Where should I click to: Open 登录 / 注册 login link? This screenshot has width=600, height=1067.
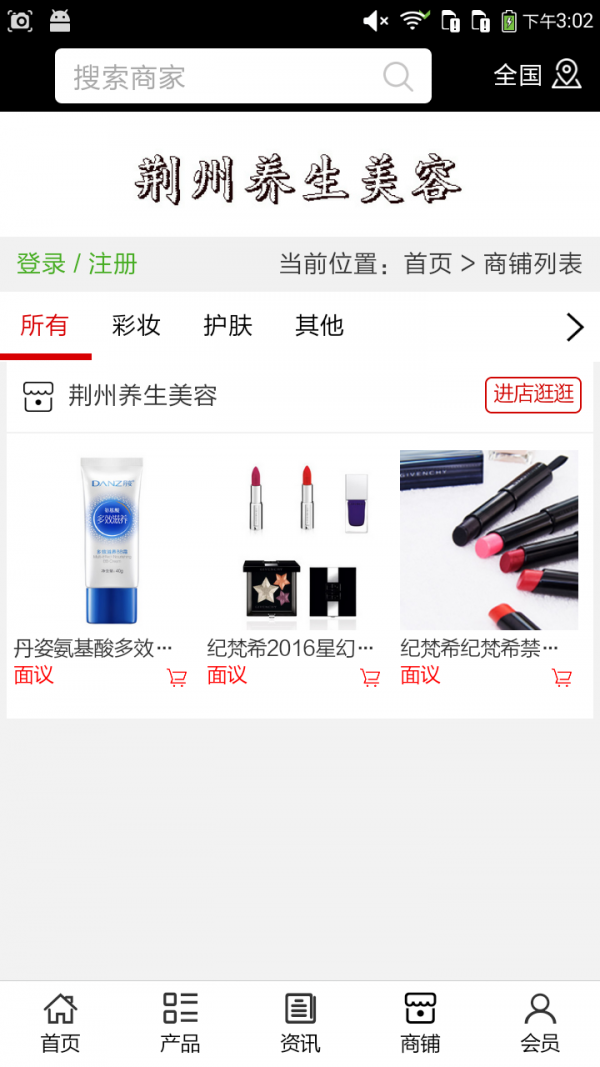point(77,264)
